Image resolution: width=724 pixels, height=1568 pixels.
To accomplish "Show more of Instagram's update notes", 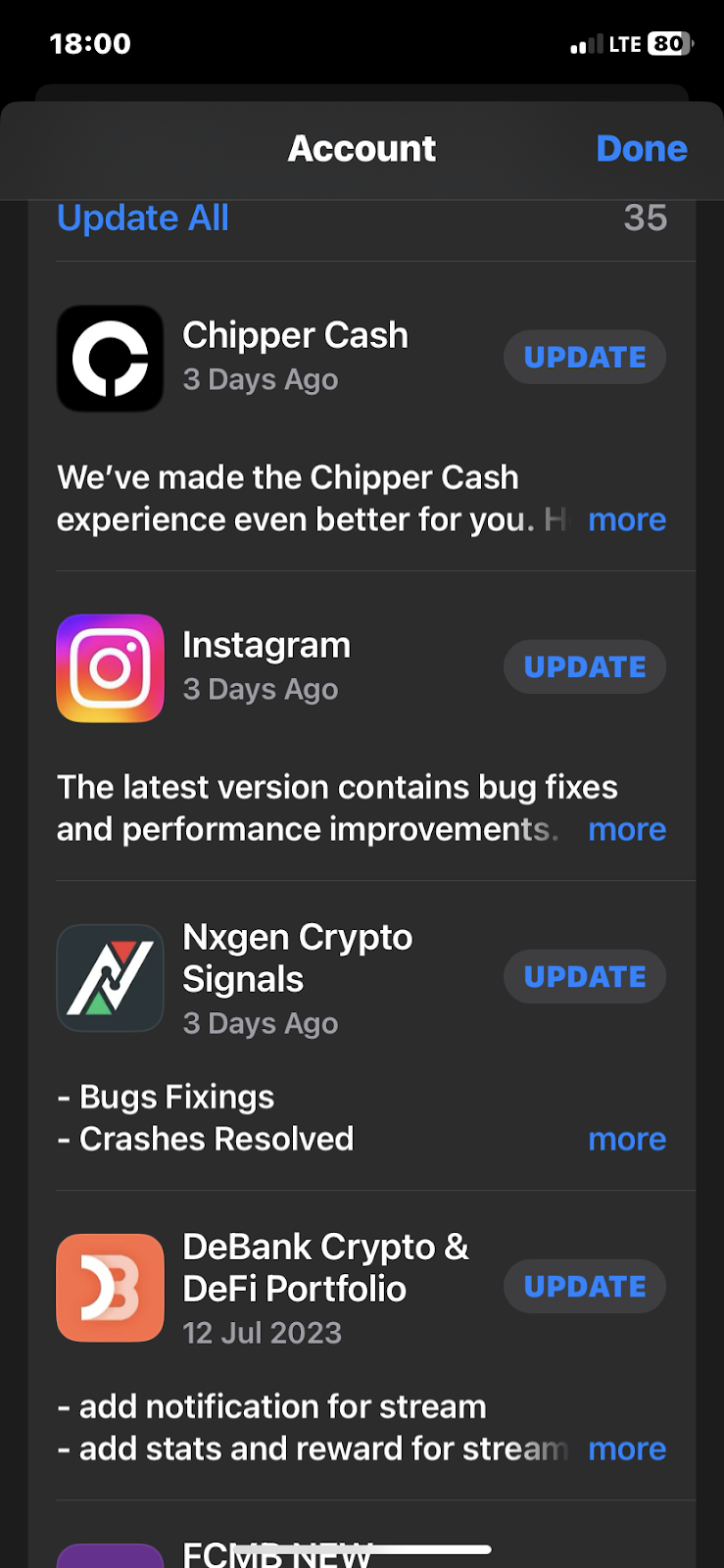I will click(x=626, y=829).
